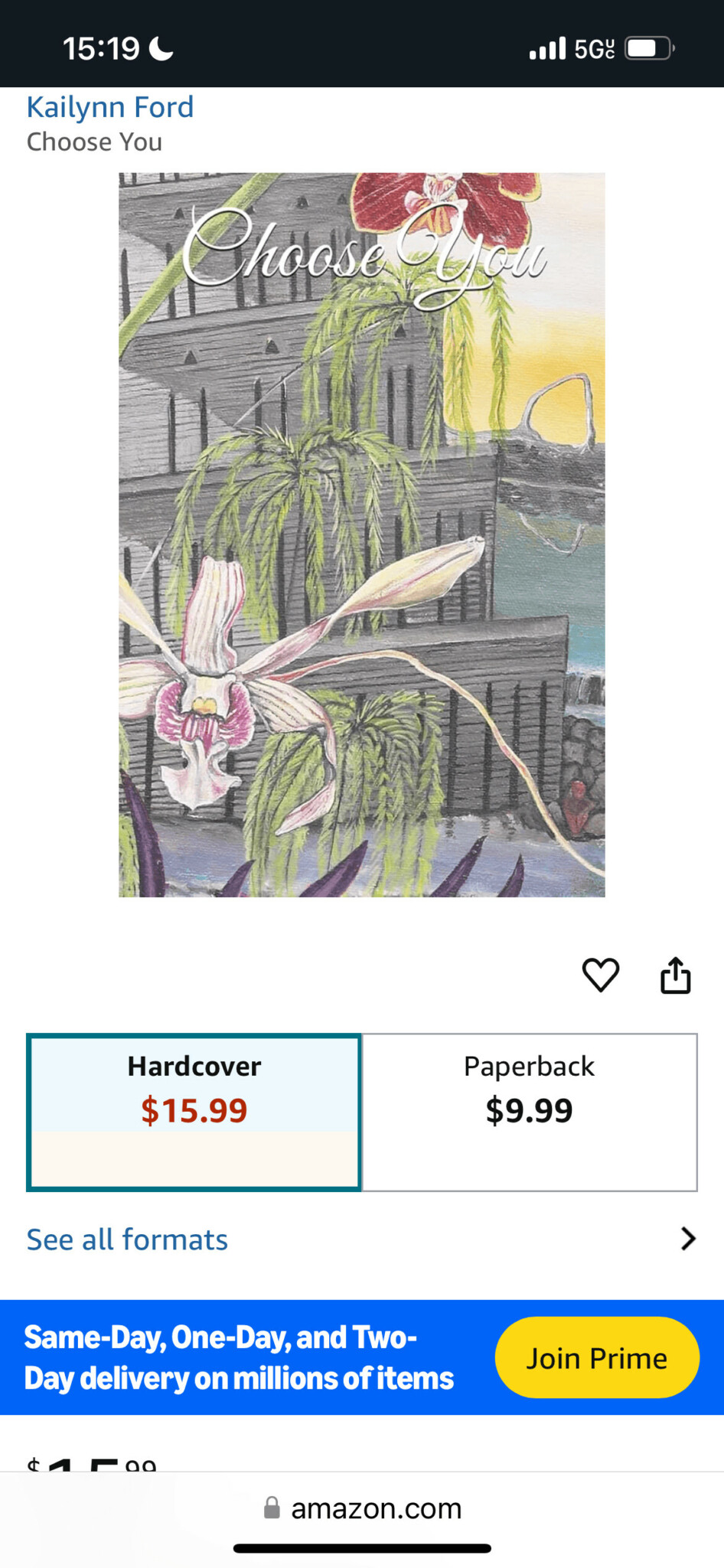724x1568 pixels.
Task: Select the Paperback $9.99 format
Action: click(529, 1112)
